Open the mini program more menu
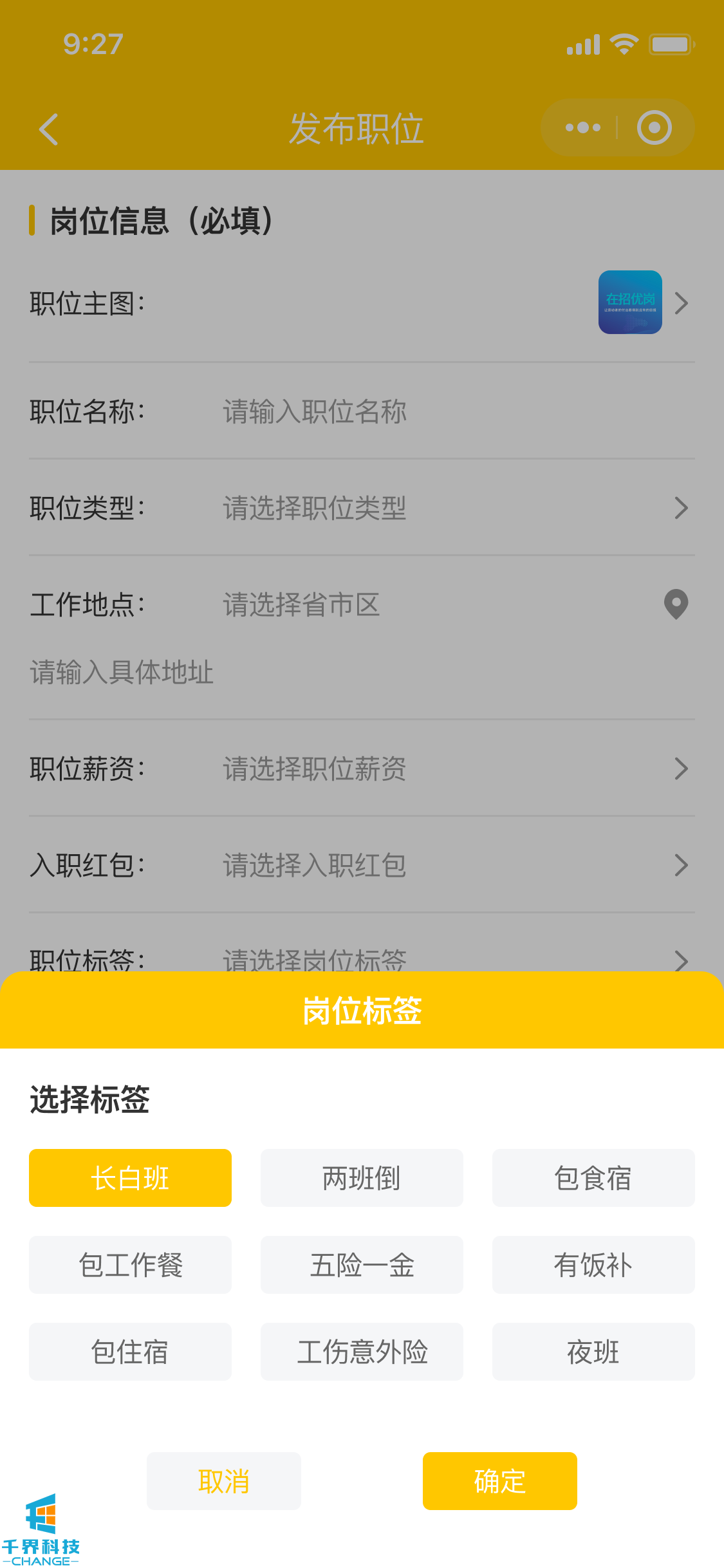 [582, 127]
